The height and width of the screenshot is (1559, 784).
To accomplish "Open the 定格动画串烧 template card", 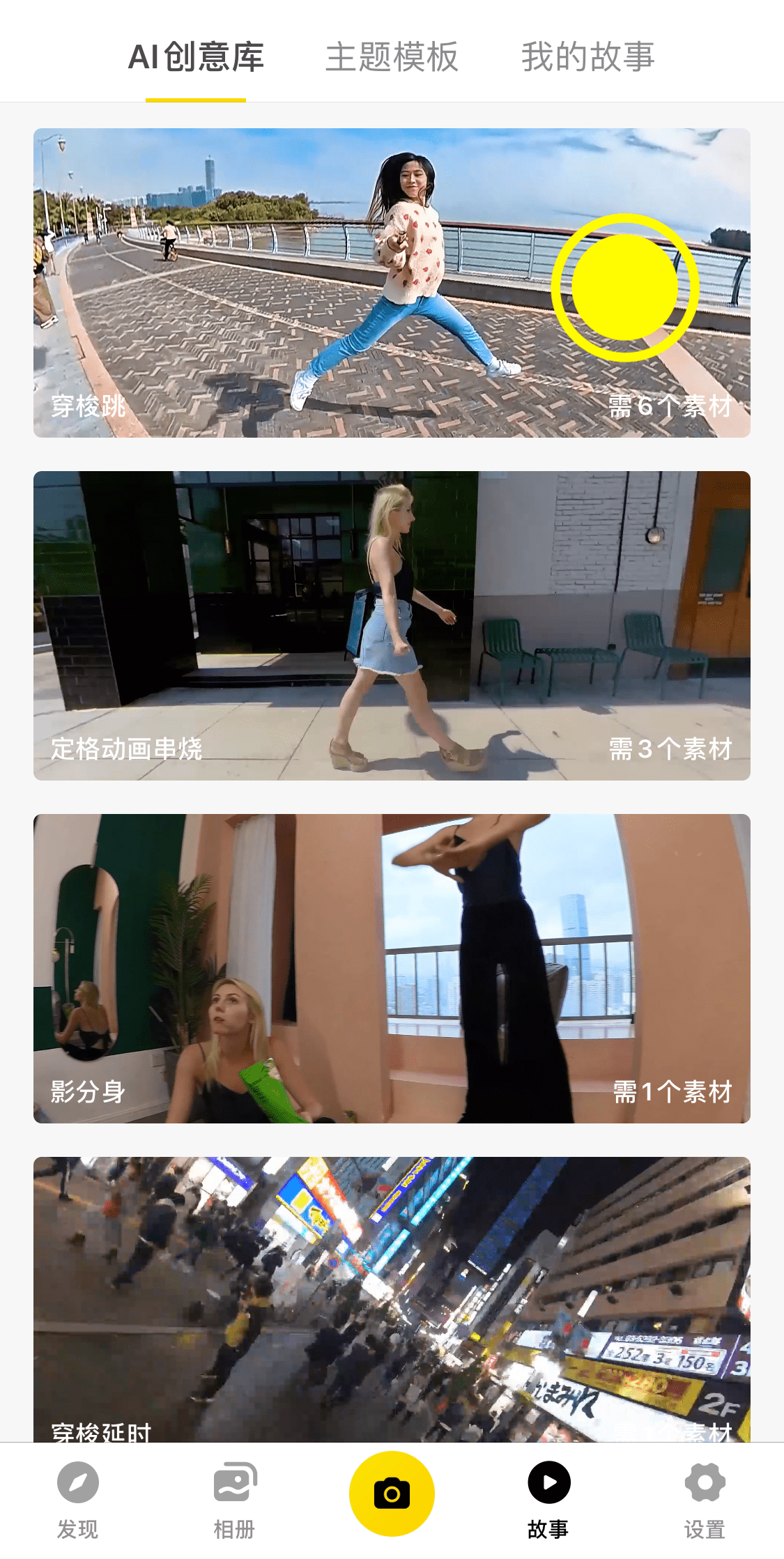I will 392,625.
